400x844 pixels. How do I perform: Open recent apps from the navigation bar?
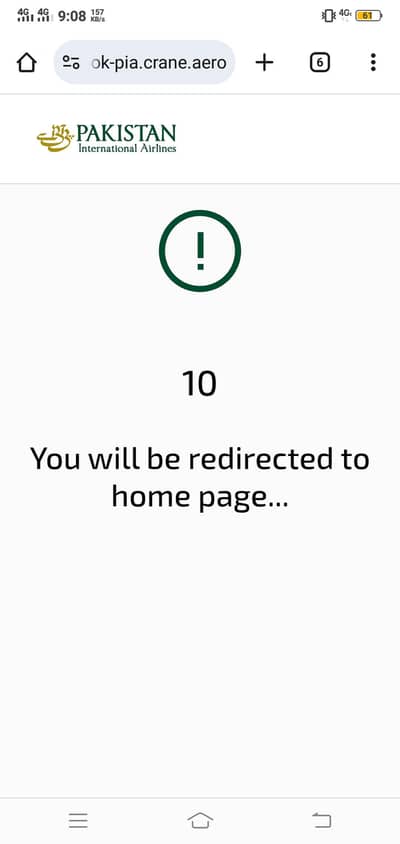click(x=79, y=820)
